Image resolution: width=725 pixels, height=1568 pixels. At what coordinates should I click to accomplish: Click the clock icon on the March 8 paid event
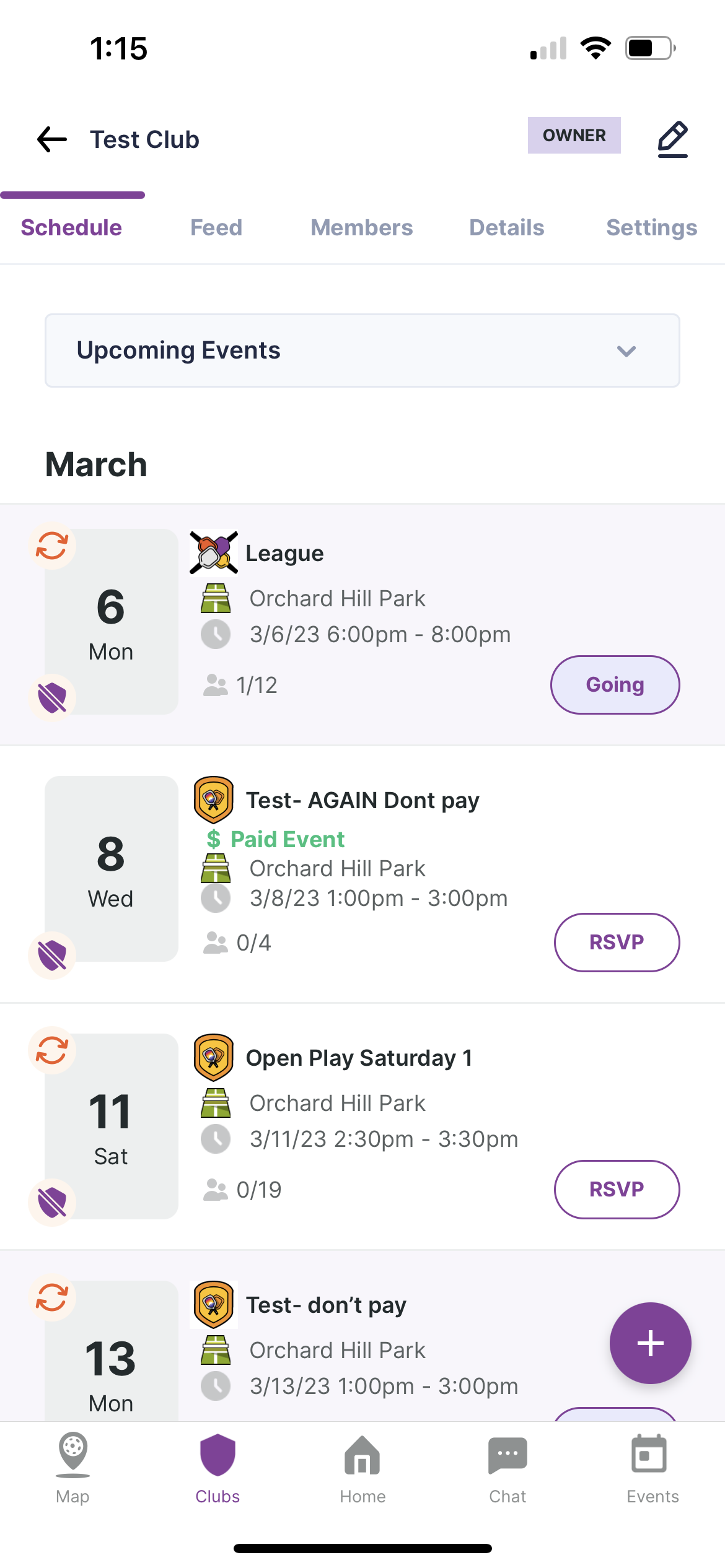[x=214, y=897]
